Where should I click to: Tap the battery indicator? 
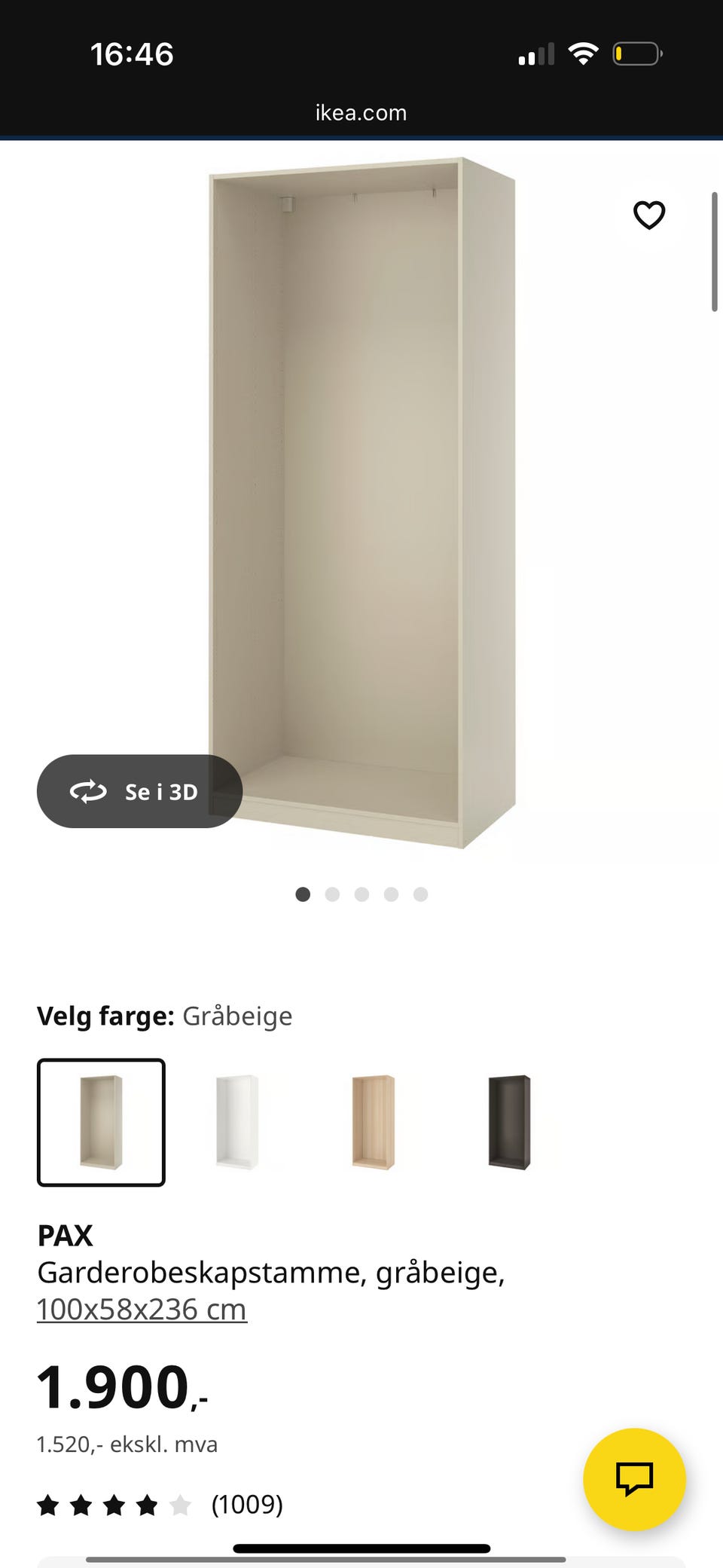(x=636, y=53)
